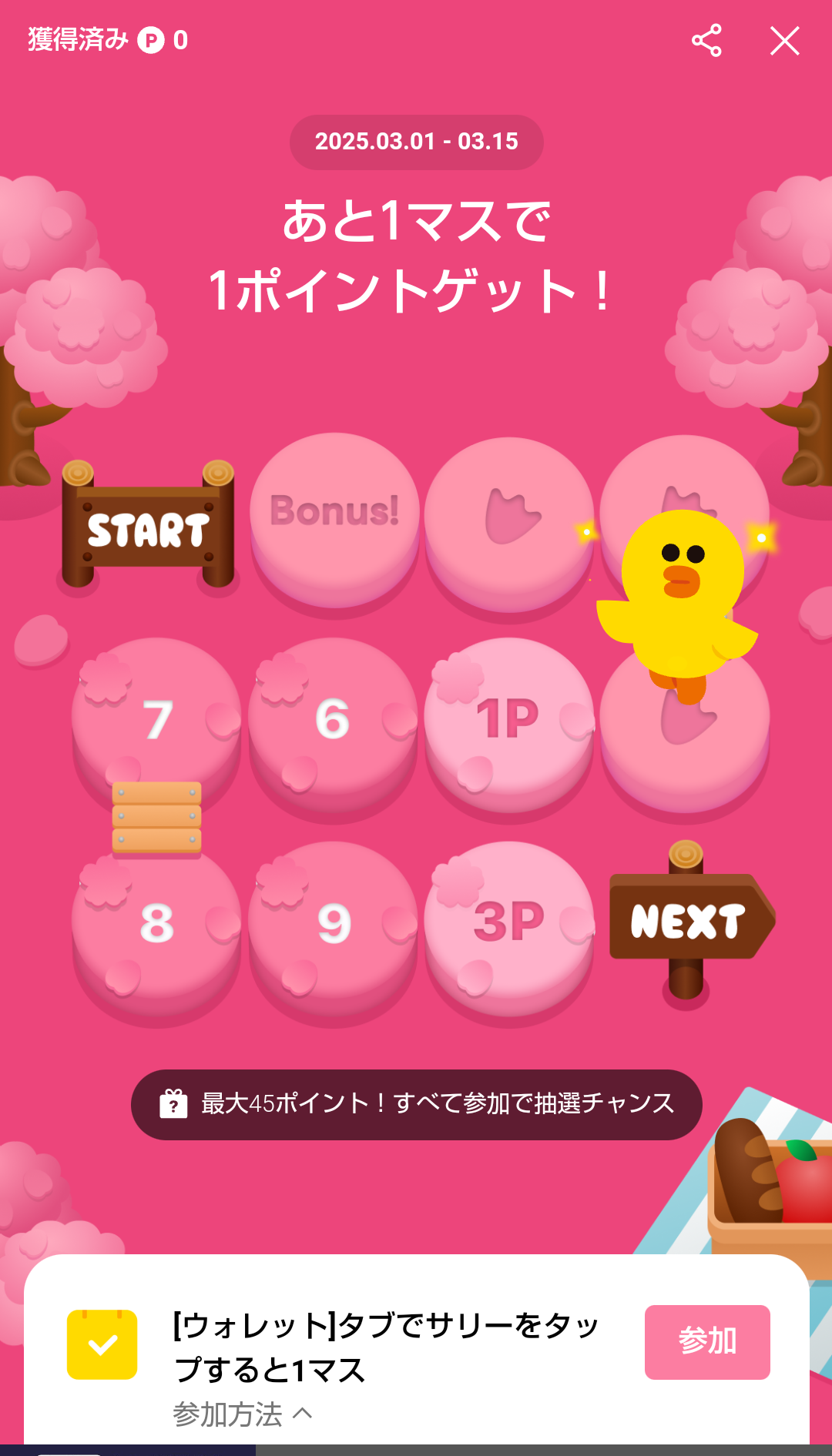Image resolution: width=832 pixels, height=1456 pixels.
Task: Close the event screen
Action: click(x=784, y=41)
